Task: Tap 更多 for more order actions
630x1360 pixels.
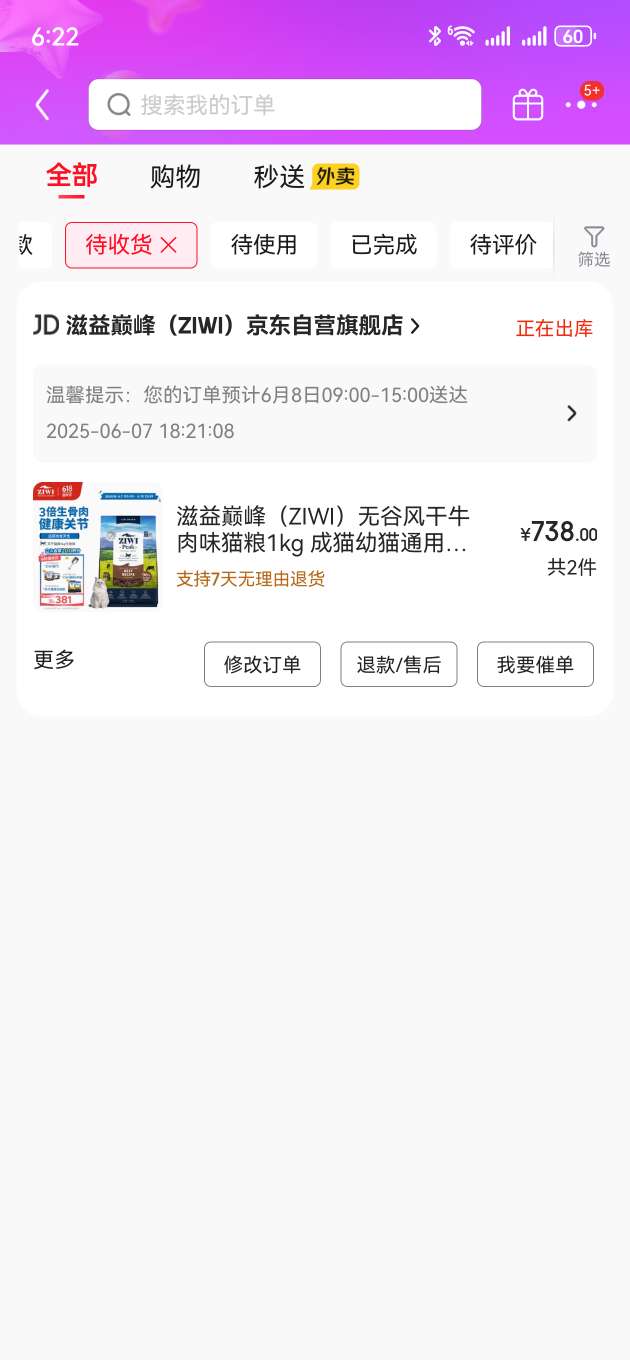Action: point(54,660)
